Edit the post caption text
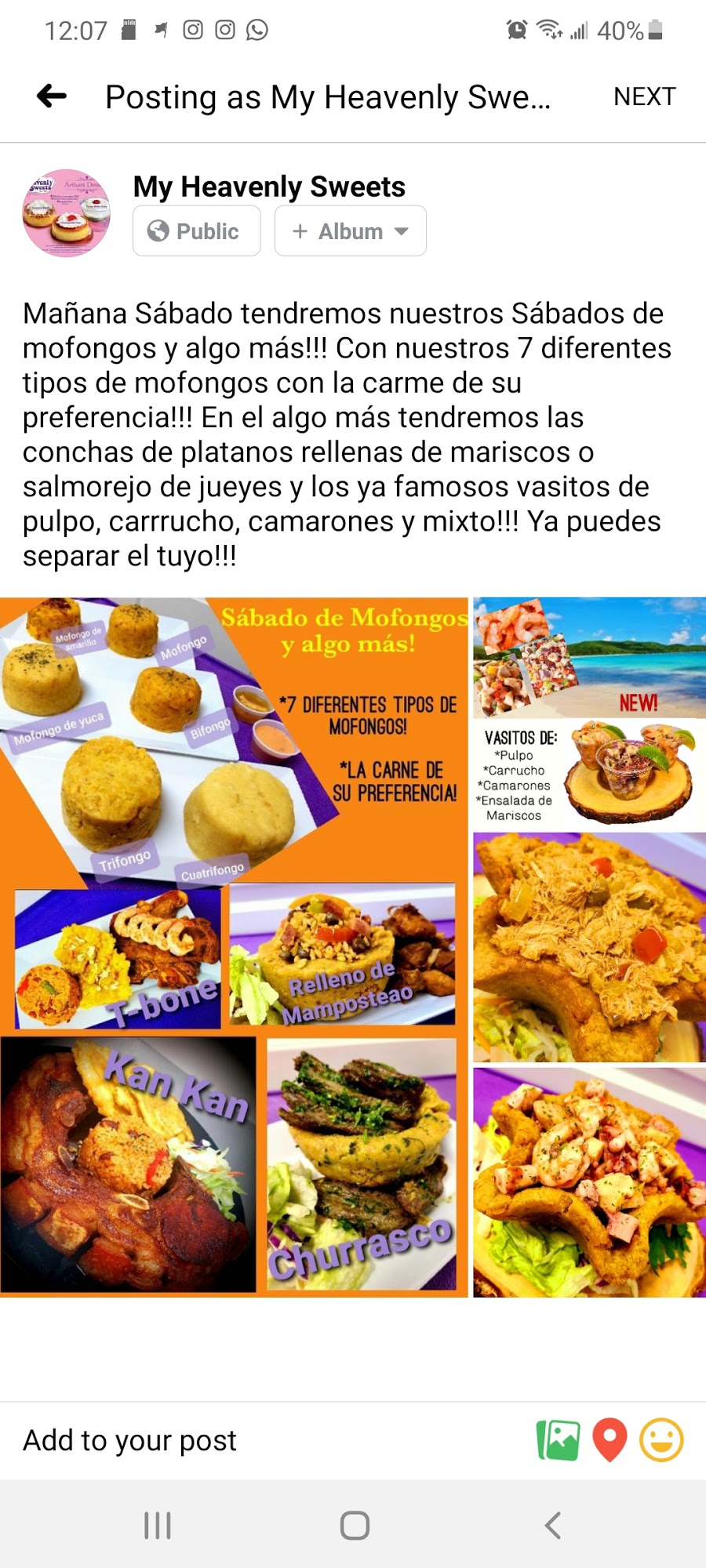This screenshot has height=1568, width=706. coord(345,434)
